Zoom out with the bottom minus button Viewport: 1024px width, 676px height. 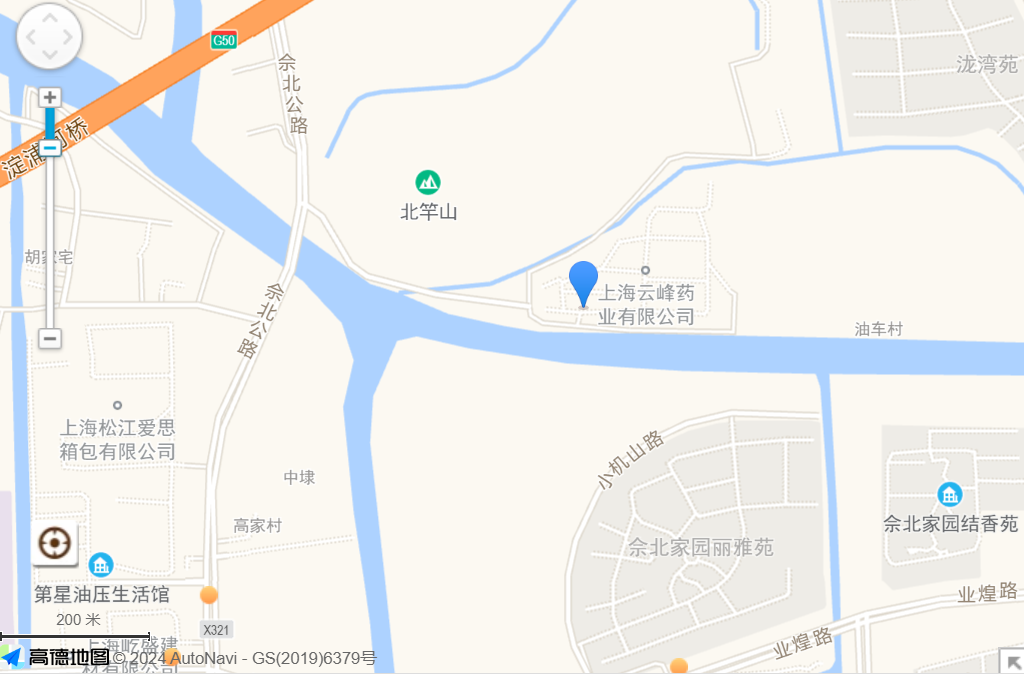50,339
